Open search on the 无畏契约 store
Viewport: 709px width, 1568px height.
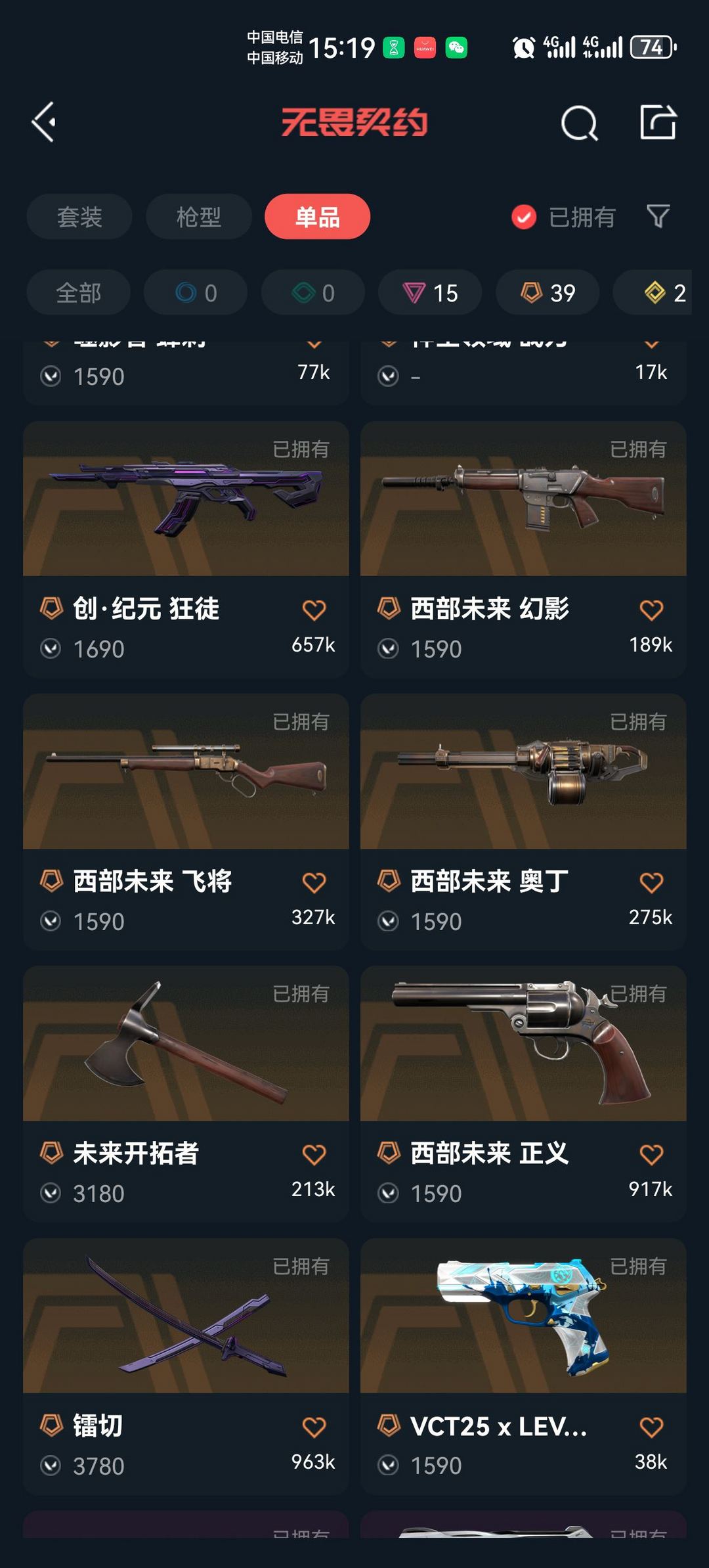(x=580, y=122)
